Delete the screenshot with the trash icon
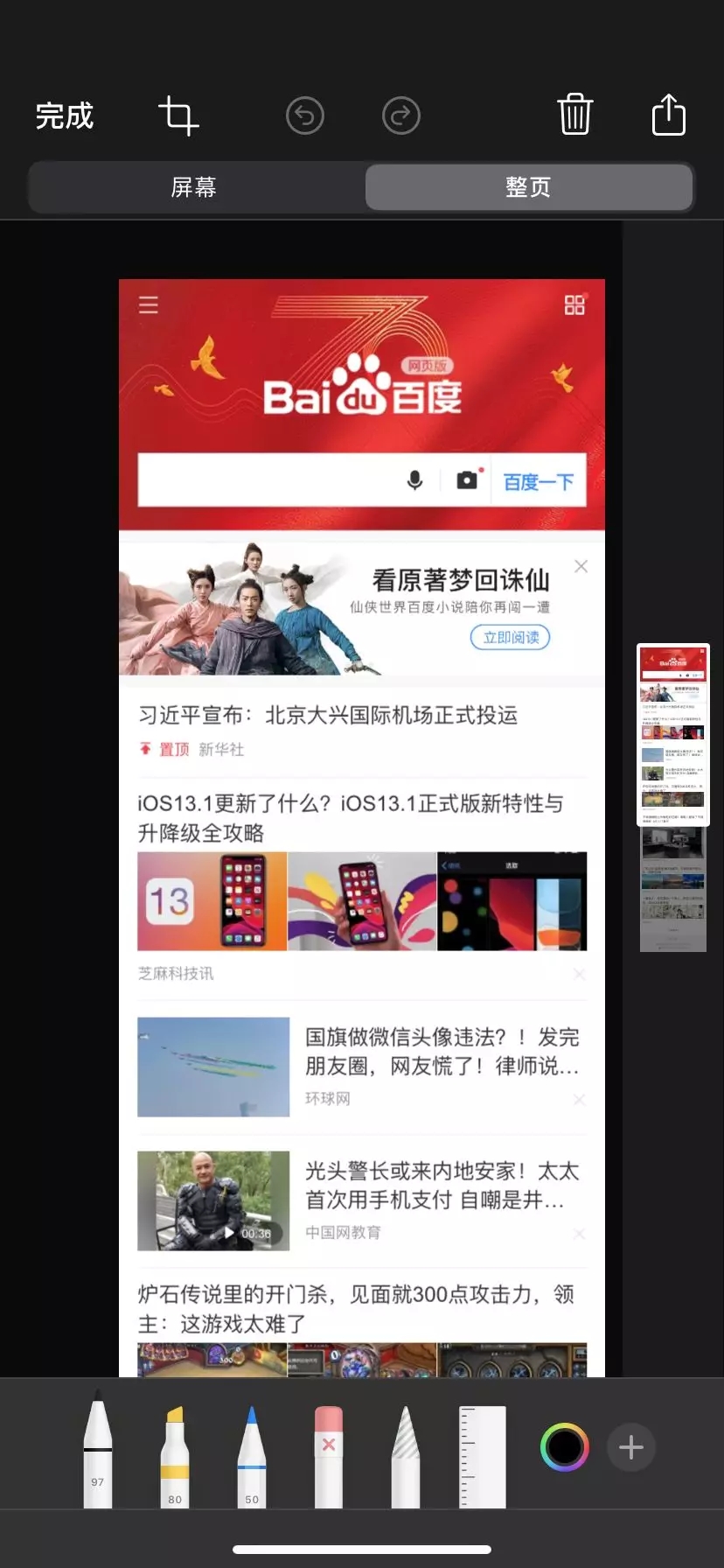The width and height of the screenshot is (724, 1568). [x=574, y=115]
